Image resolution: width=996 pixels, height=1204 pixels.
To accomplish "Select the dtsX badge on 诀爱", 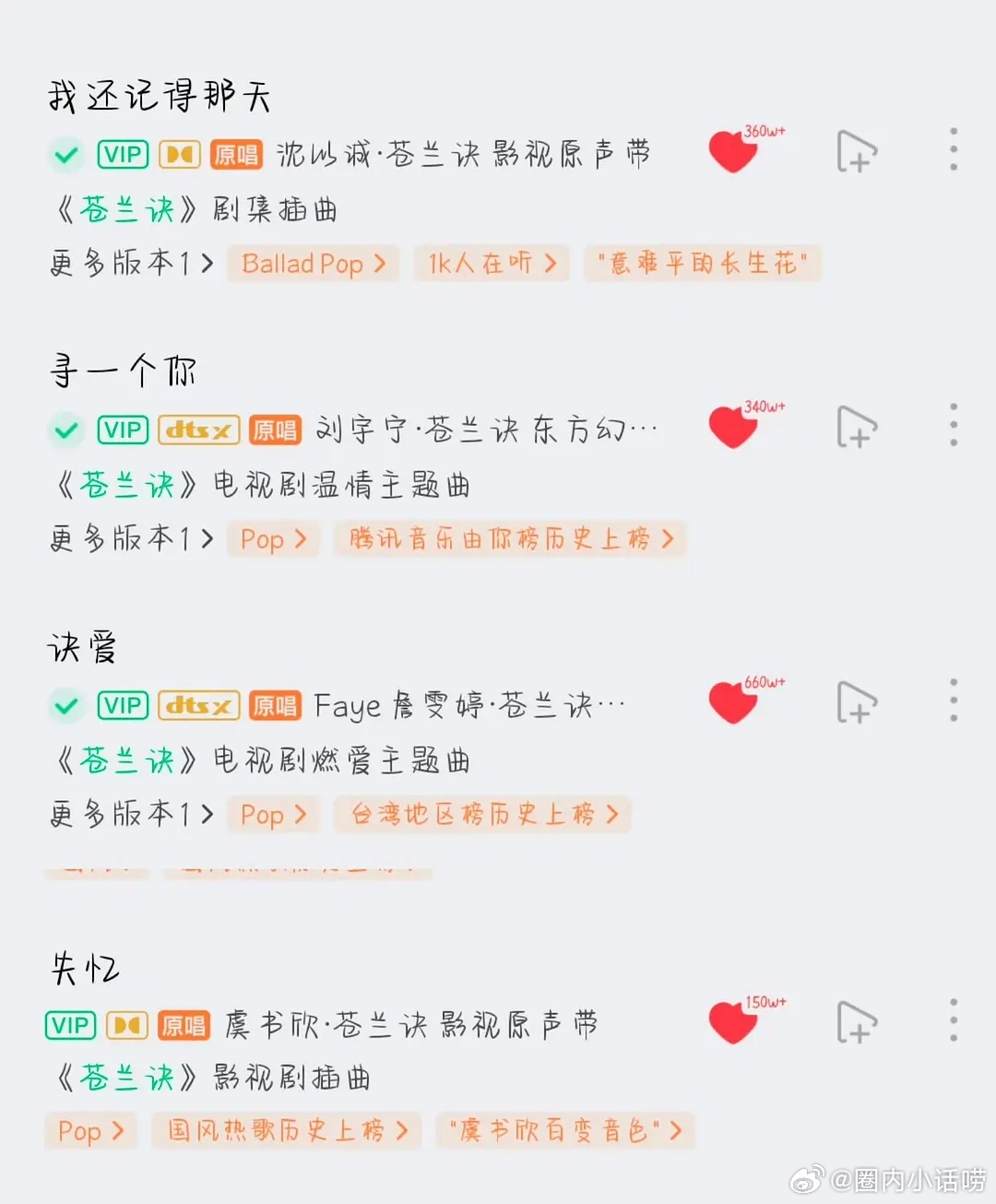I will [198, 705].
